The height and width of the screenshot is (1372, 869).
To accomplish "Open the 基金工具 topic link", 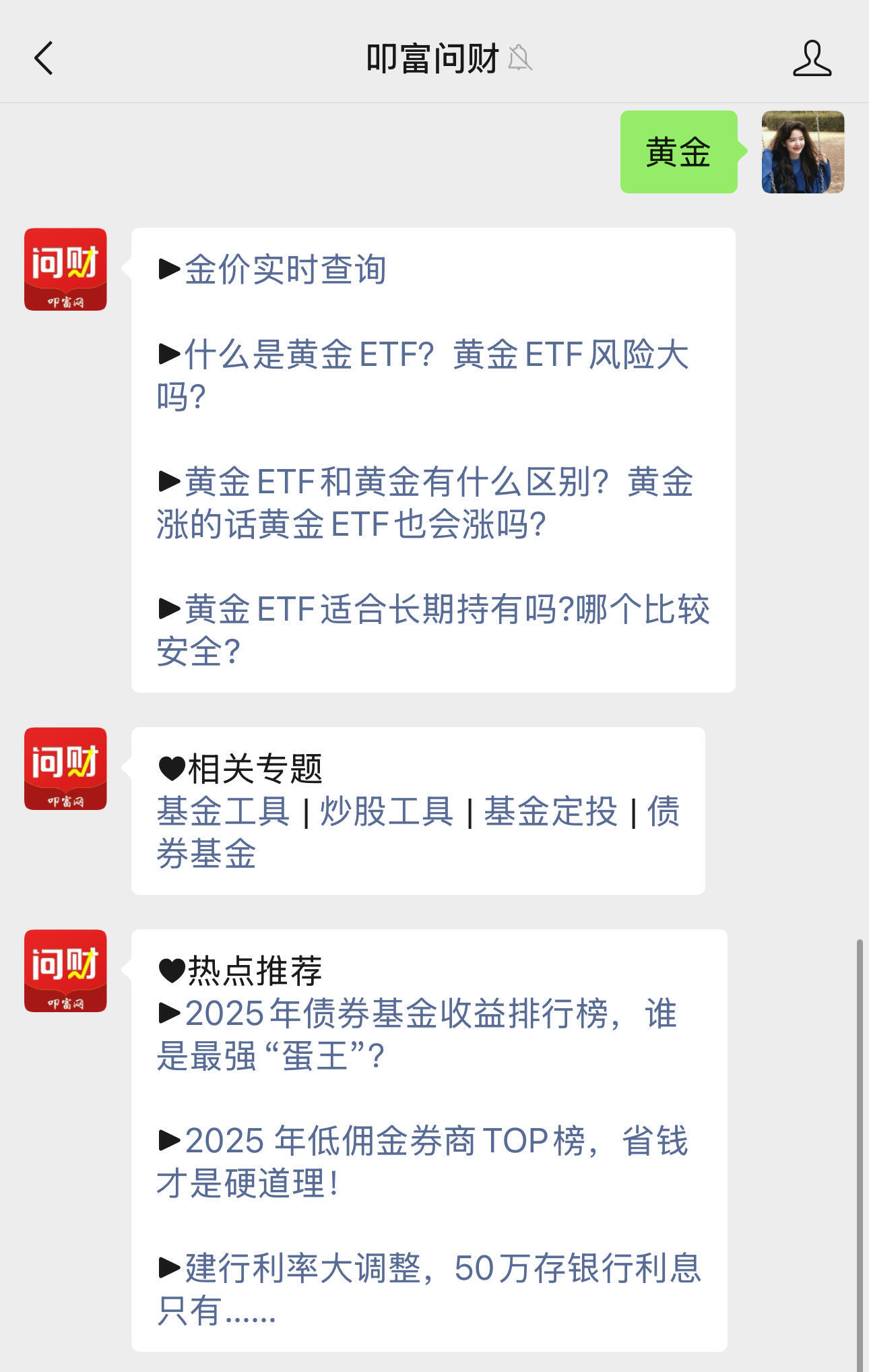I will tap(223, 811).
